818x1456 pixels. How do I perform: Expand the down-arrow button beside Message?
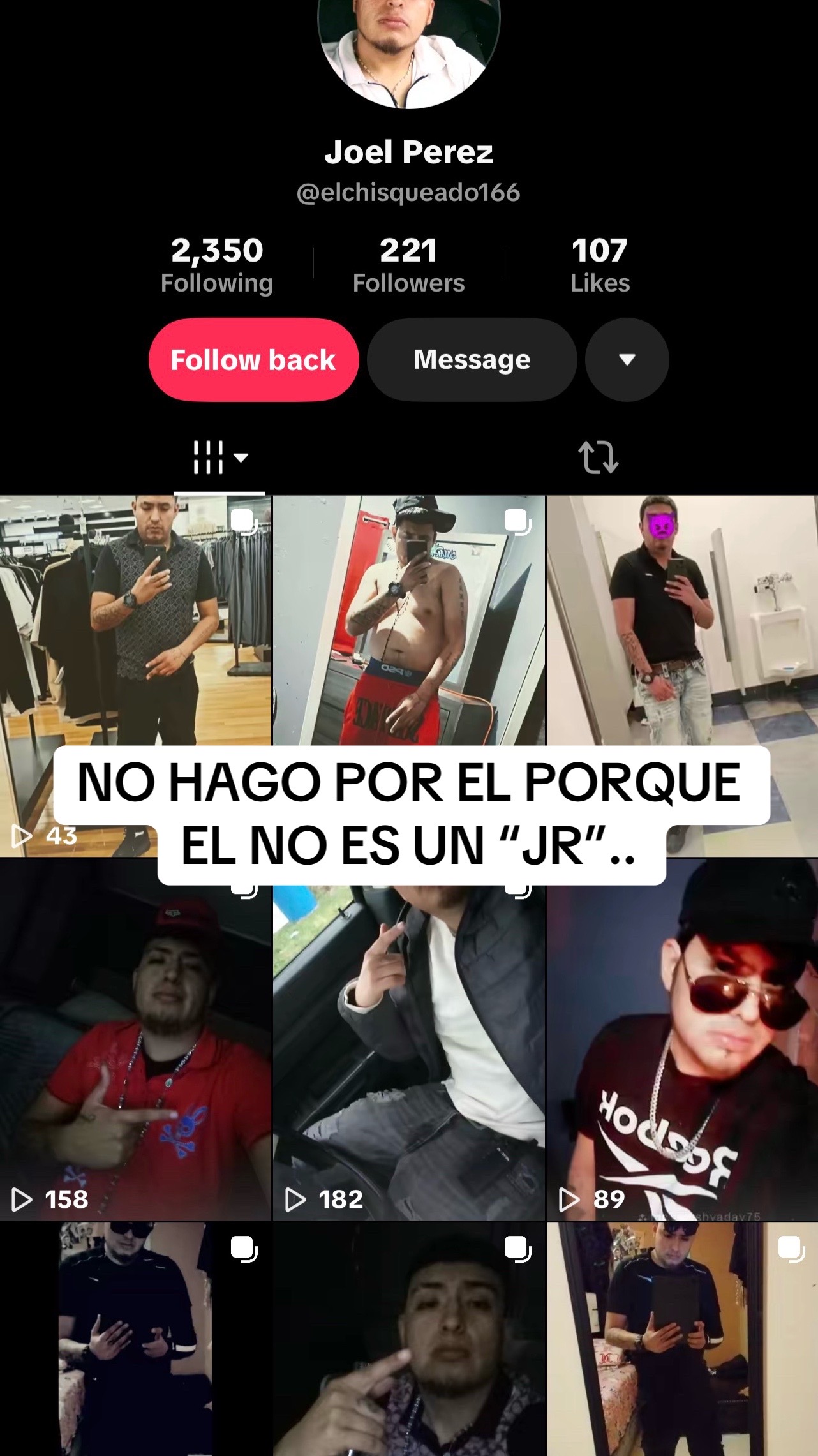click(627, 360)
